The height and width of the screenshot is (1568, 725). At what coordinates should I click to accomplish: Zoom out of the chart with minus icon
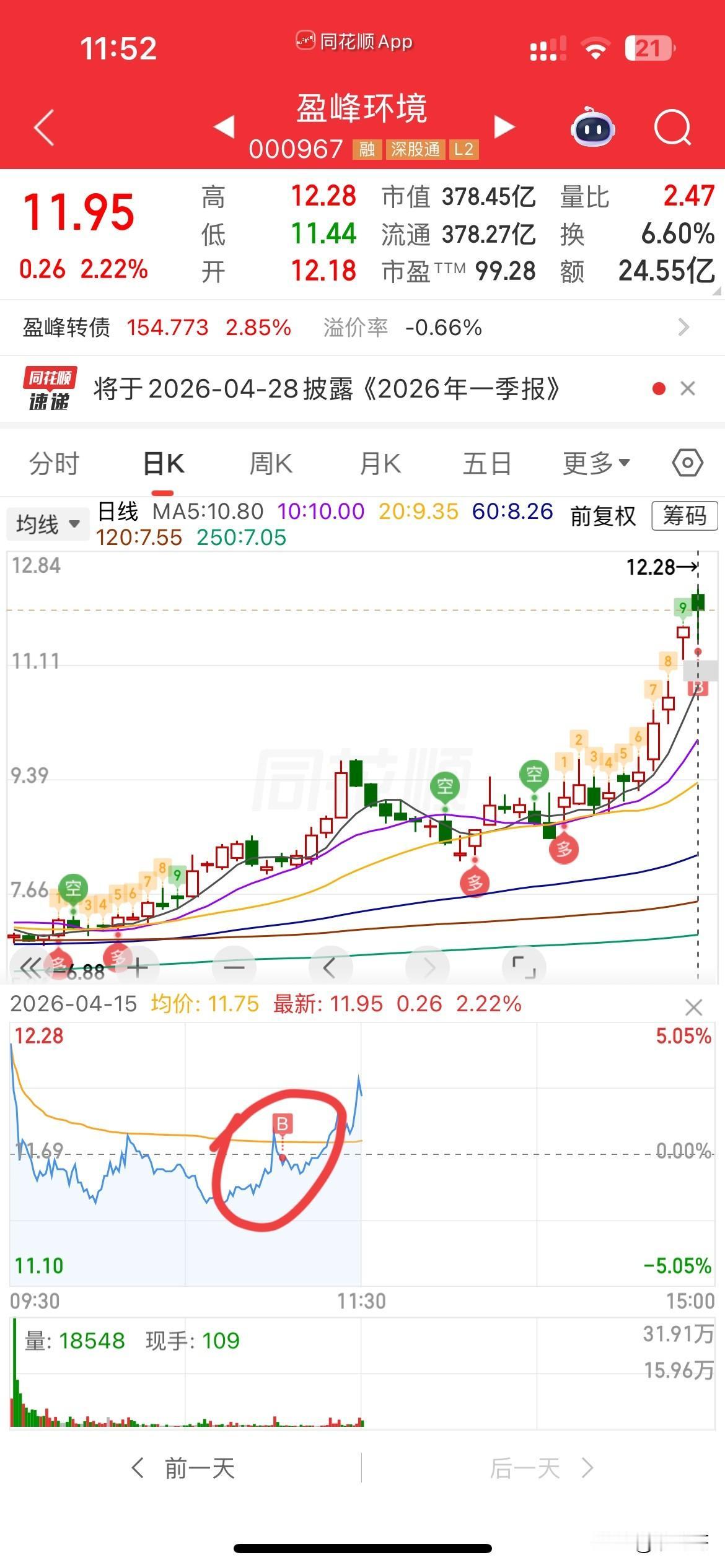point(232,966)
